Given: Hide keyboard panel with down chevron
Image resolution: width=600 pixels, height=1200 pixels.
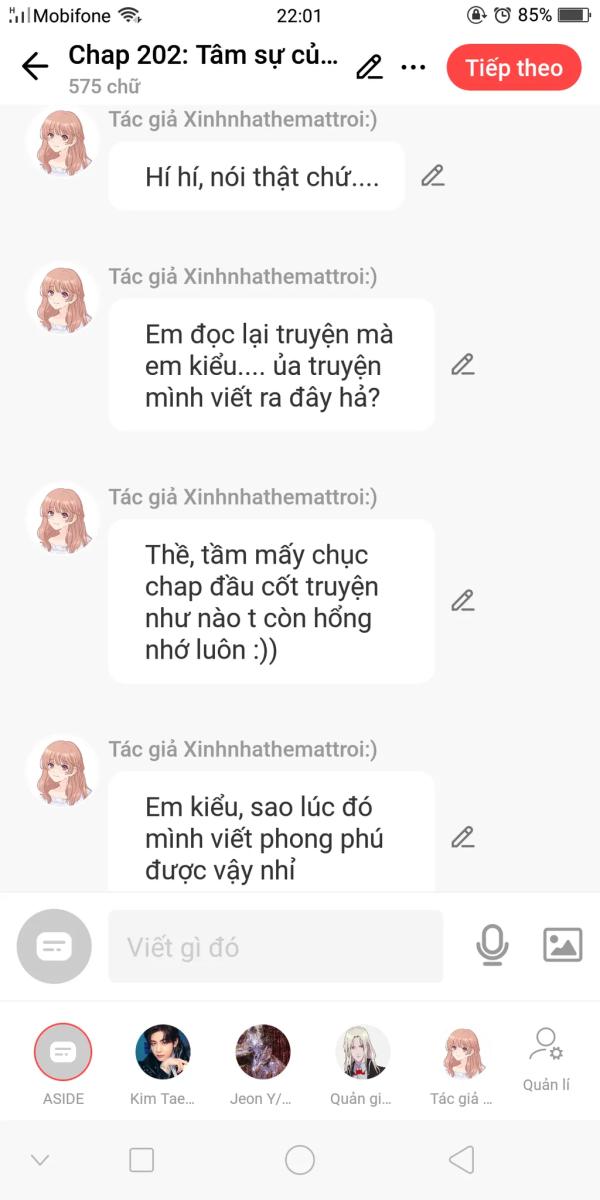Looking at the screenshot, I should 40,1160.
